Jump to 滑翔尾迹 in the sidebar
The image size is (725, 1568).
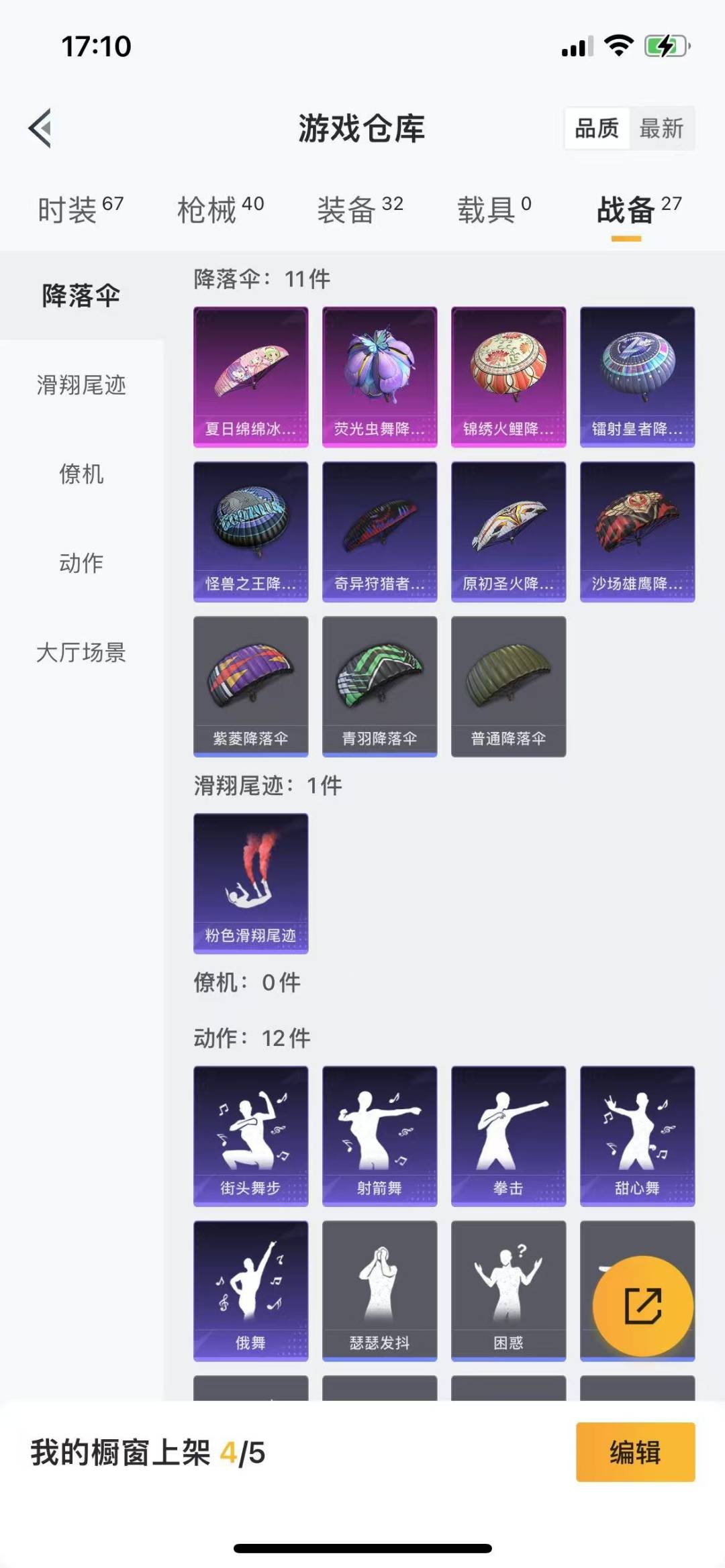tap(81, 385)
